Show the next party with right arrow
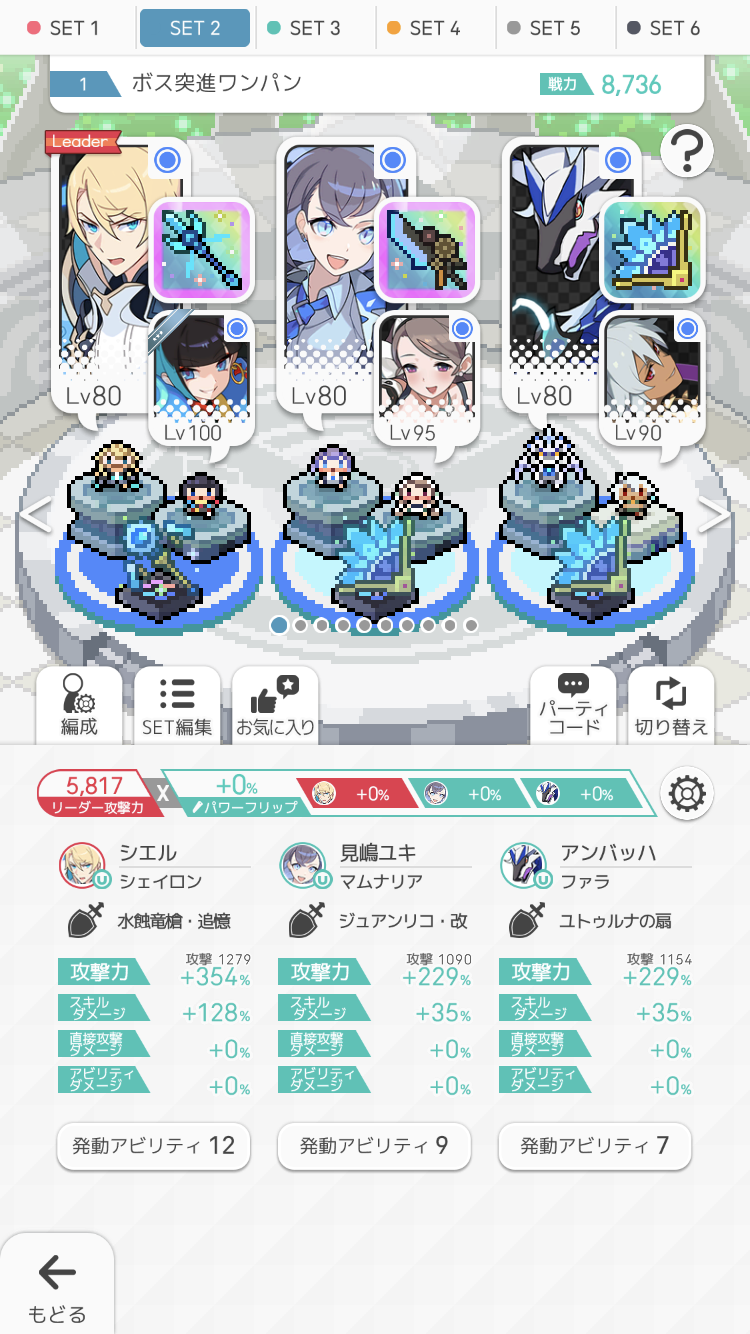Screen dimensions: 750x1334 pyautogui.click(x=714, y=514)
